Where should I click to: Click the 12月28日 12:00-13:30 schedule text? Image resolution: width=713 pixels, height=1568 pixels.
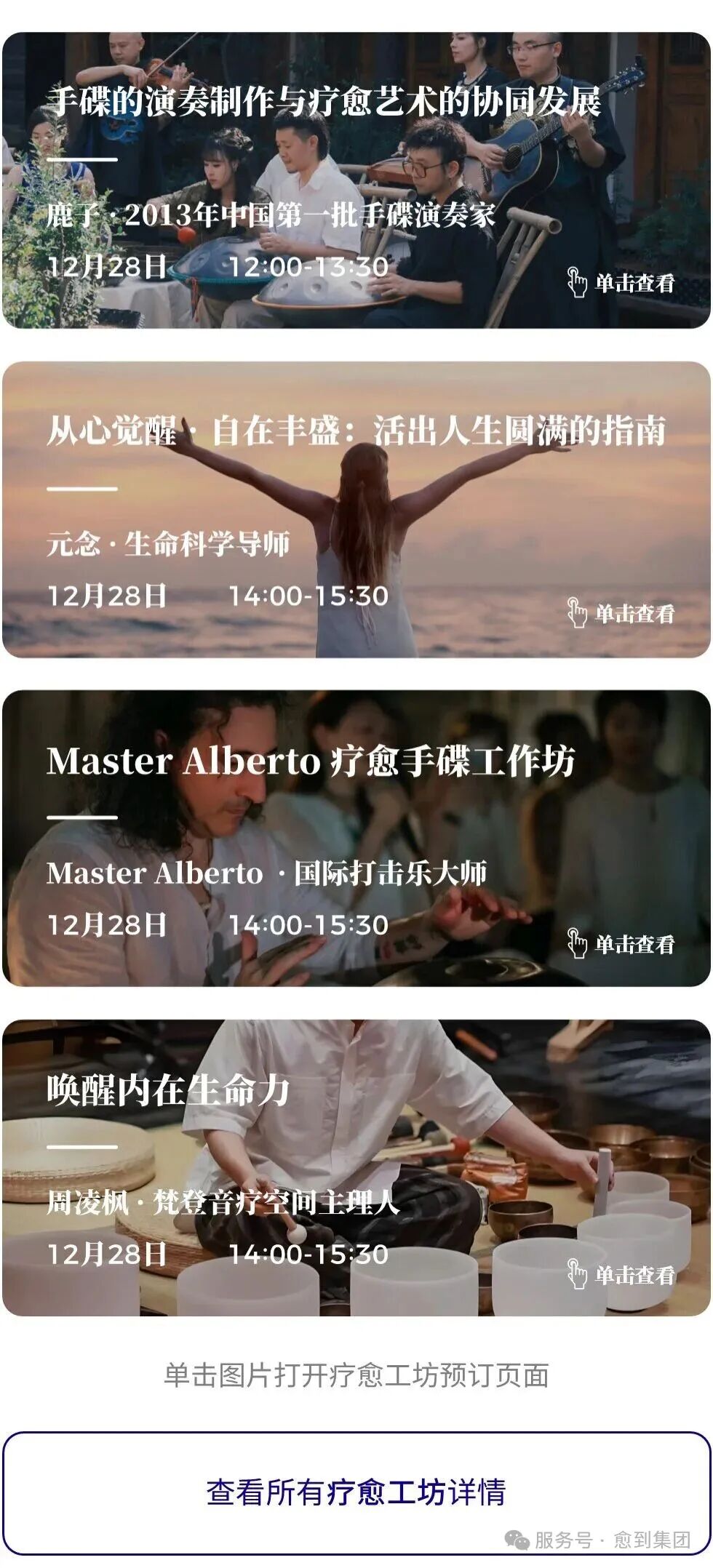218,265
